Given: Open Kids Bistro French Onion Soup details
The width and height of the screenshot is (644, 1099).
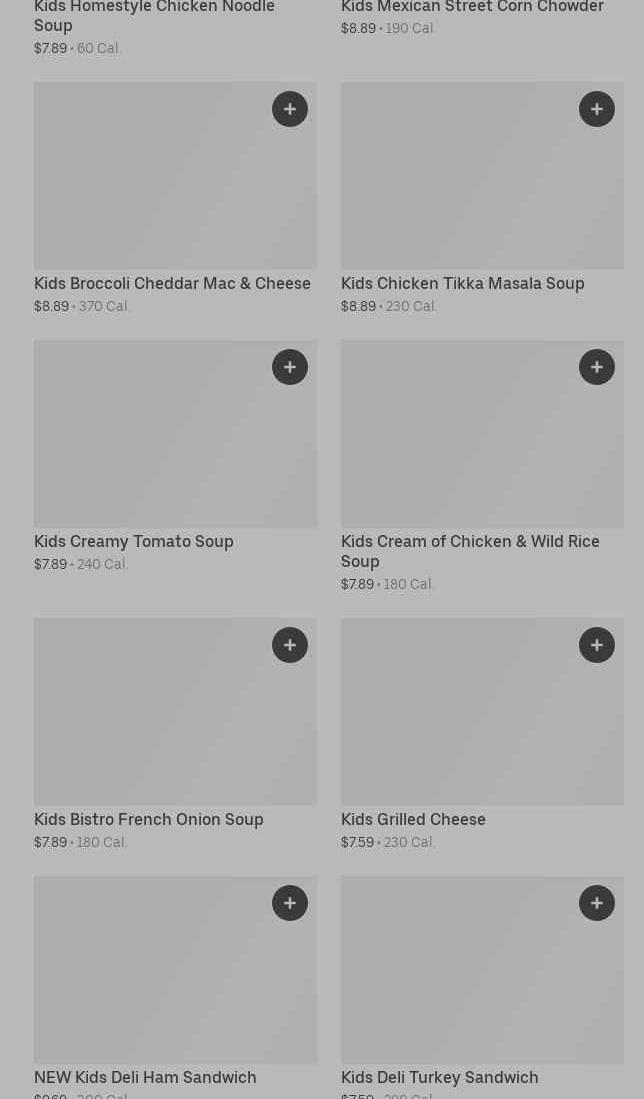Looking at the screenshot, I should [x=149, y=820].
